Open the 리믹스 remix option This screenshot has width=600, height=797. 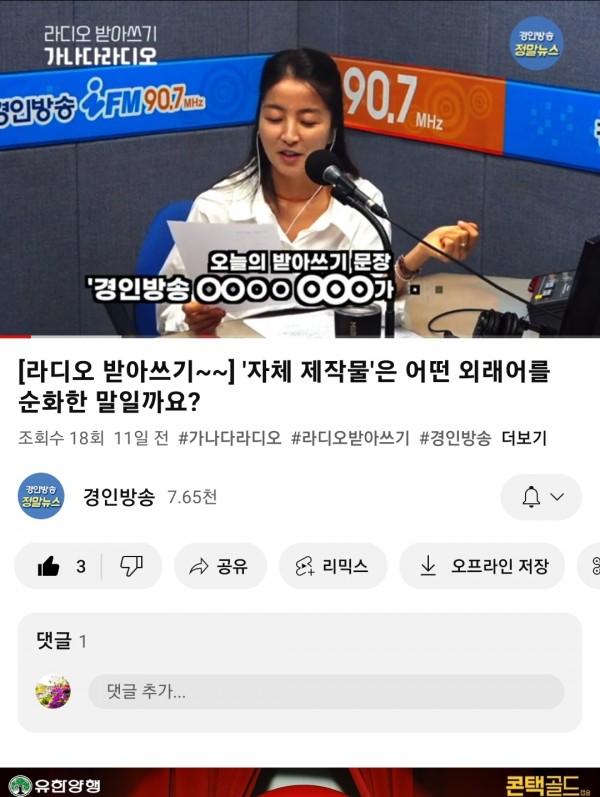[331, 566]
